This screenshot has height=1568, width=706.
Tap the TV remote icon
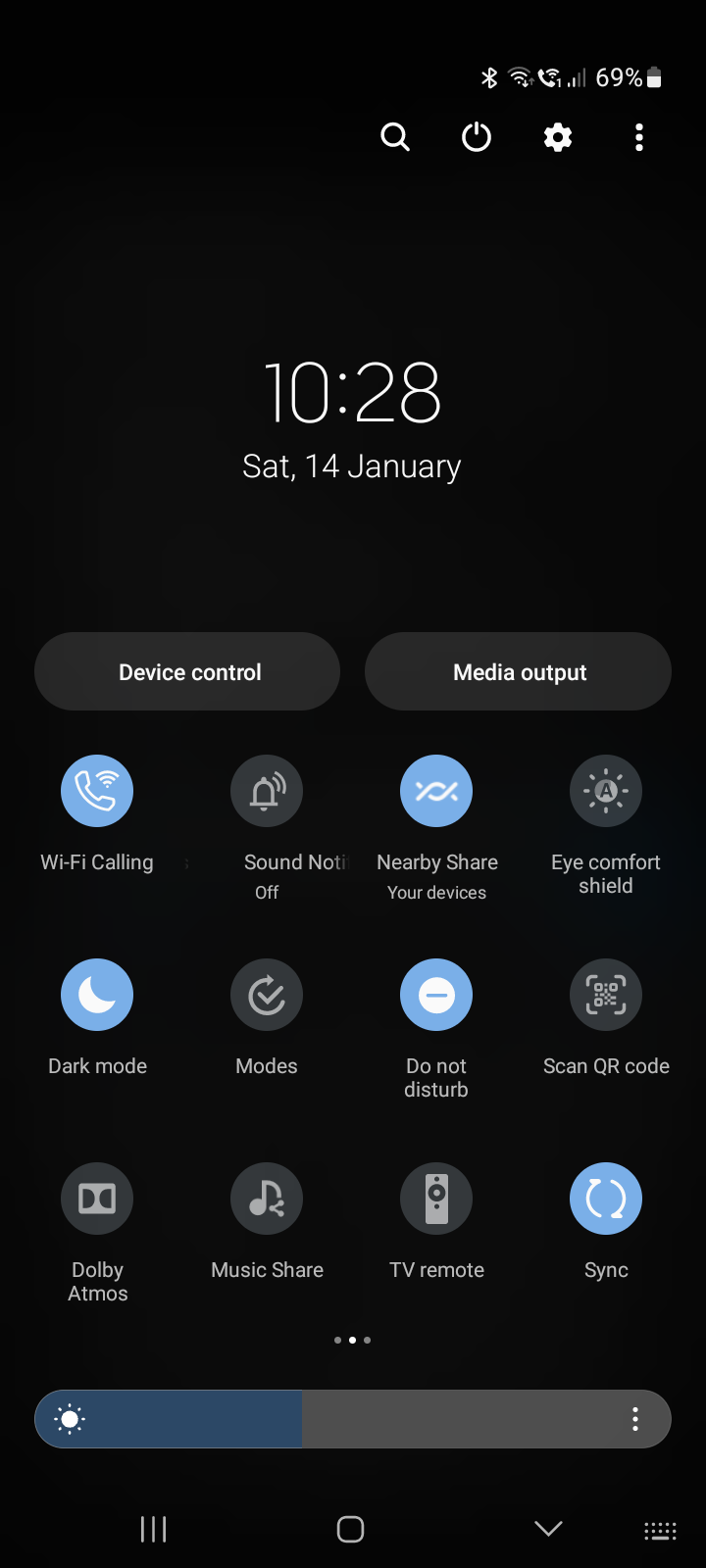pyautogui.click(x=436, y=1198)
